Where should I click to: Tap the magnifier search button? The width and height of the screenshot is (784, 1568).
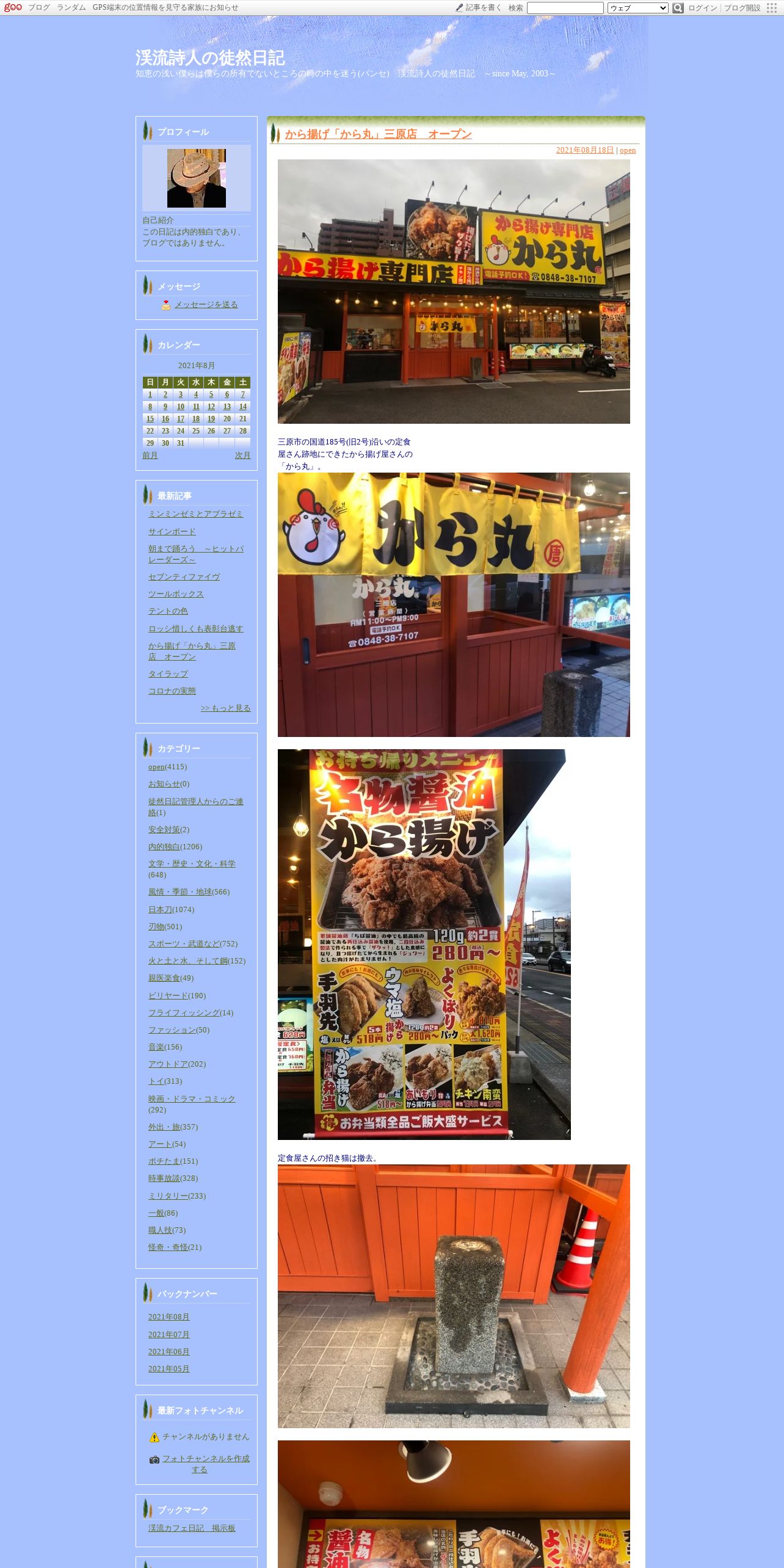click(x=678, y=8)
